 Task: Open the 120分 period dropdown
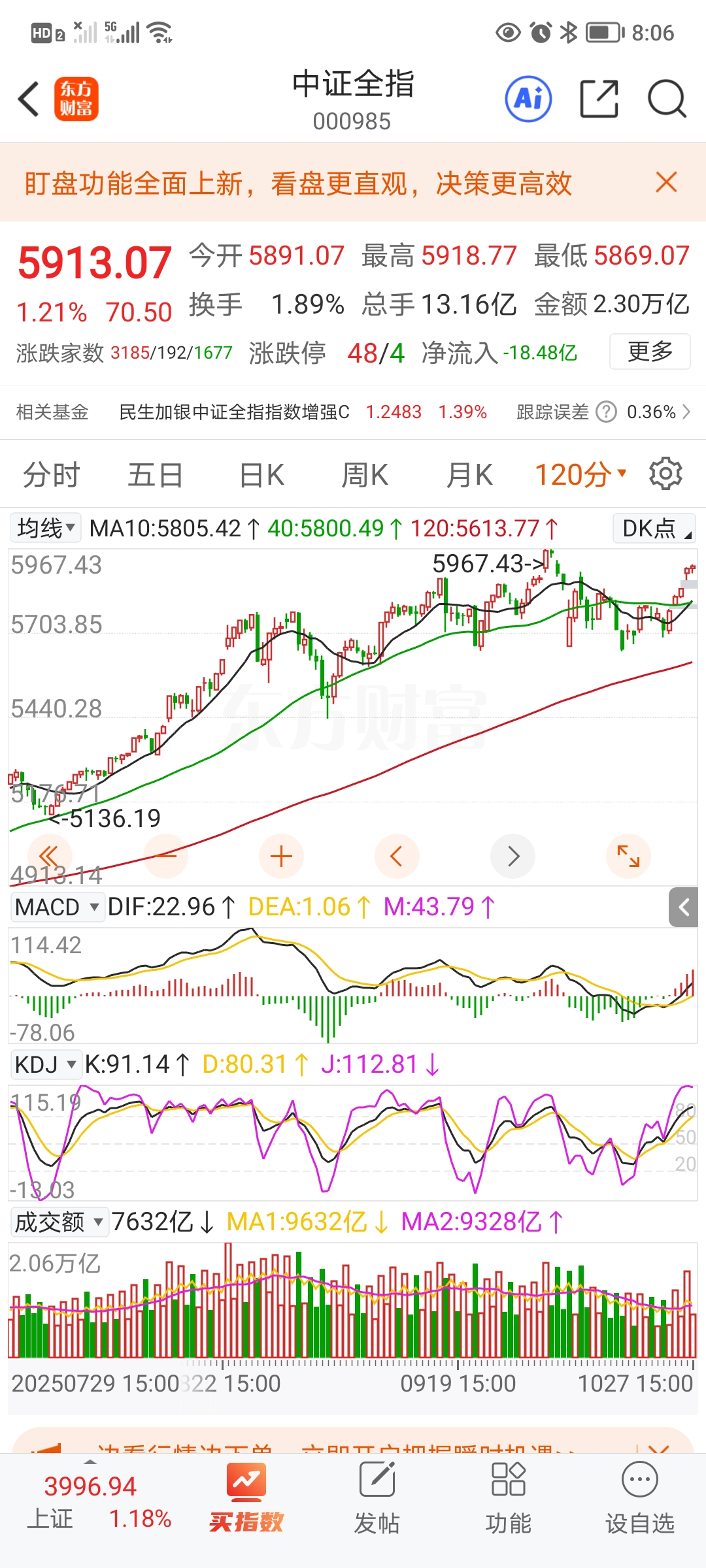580,475
